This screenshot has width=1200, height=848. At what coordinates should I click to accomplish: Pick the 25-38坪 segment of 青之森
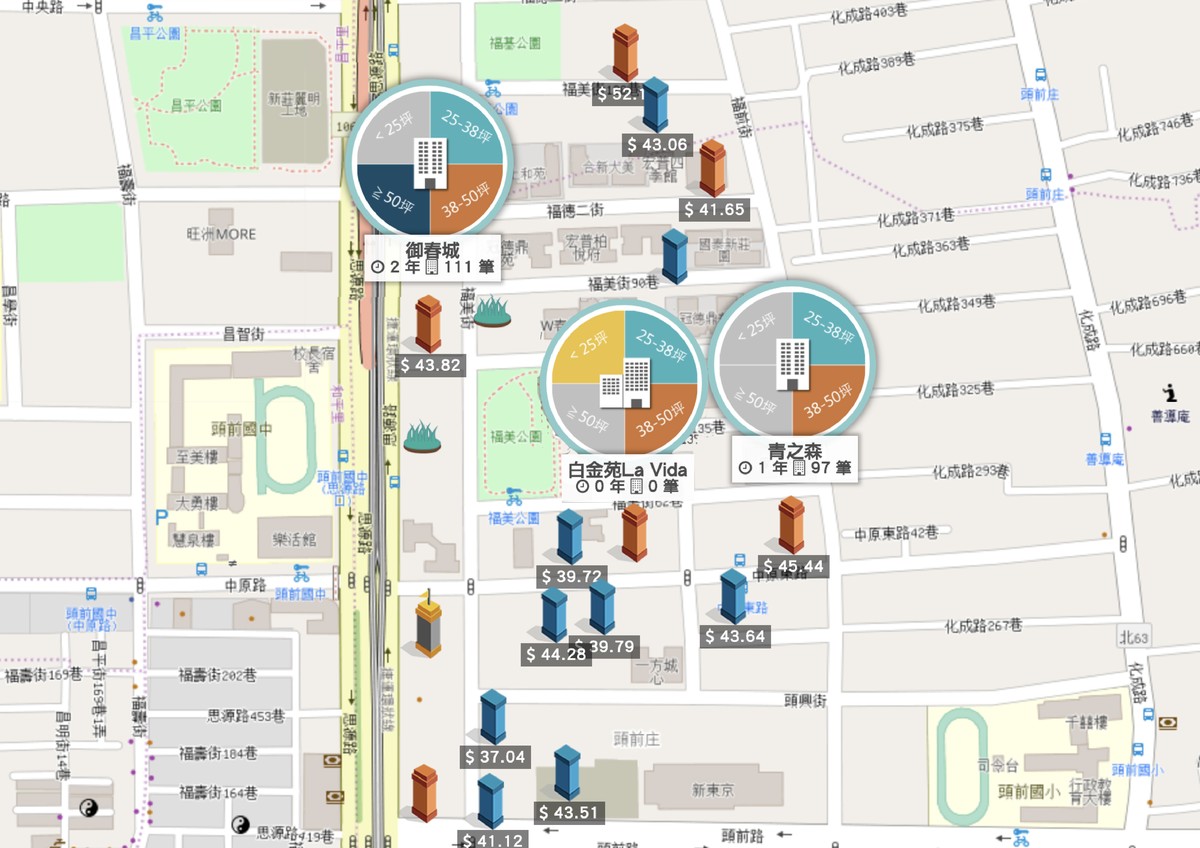[830, 327]
